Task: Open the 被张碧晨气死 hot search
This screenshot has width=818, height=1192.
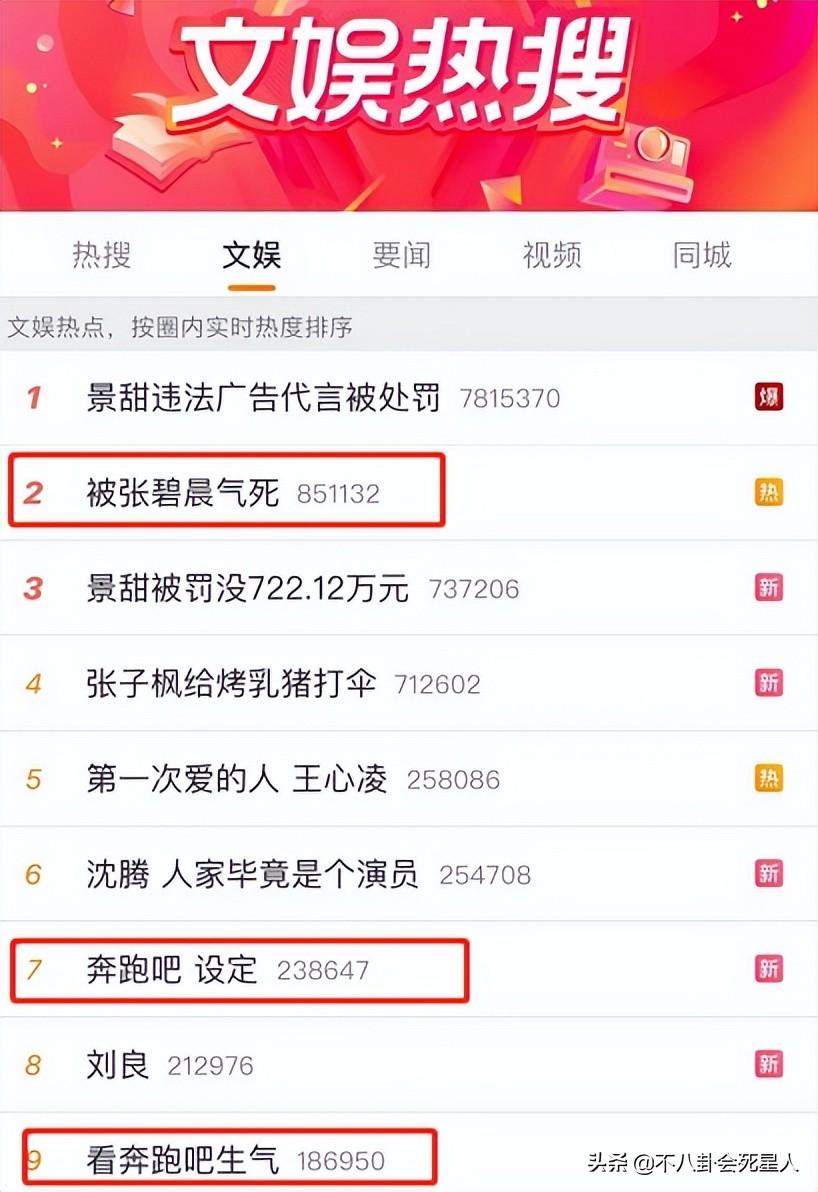Action: (183, 493)
